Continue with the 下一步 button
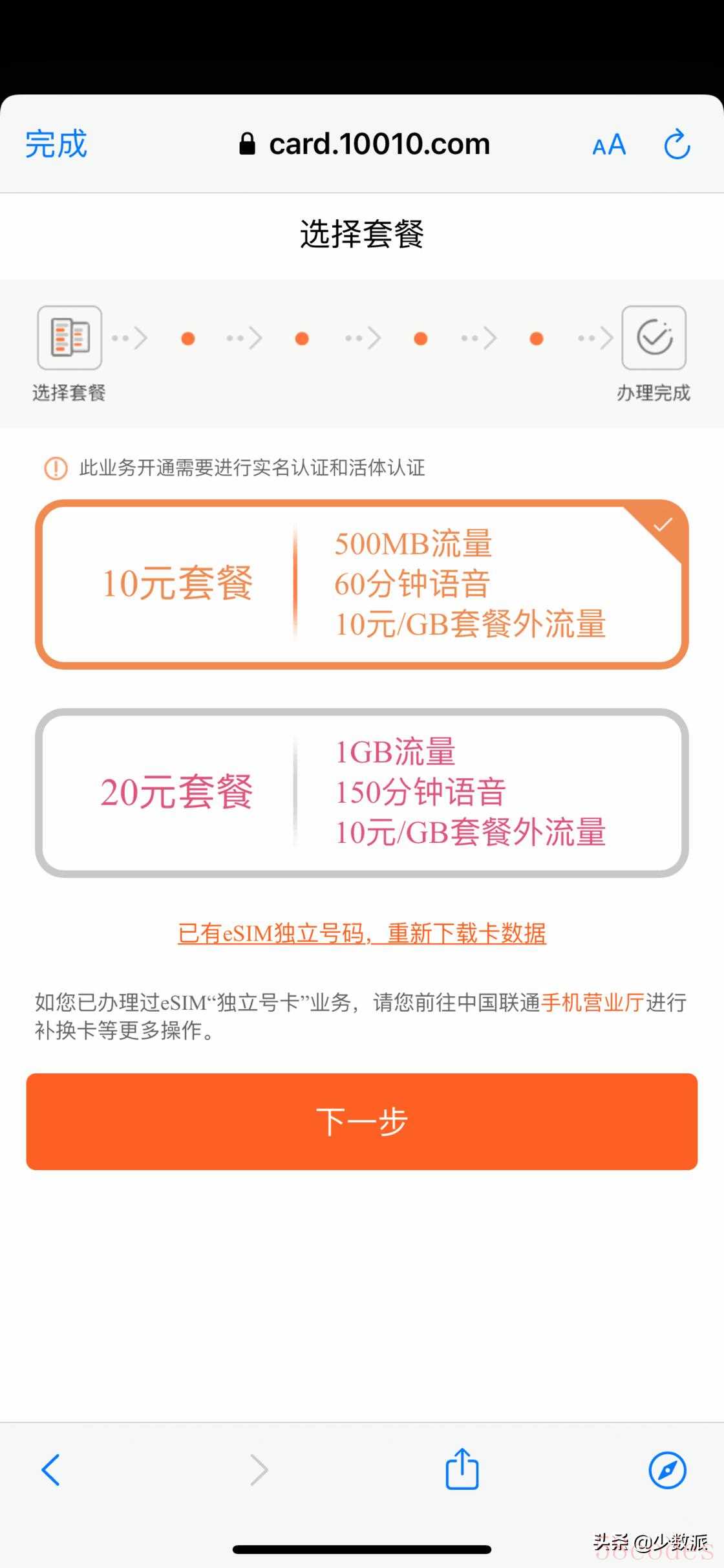Viewport: 724px width, 1568px height. [361, 1121]
